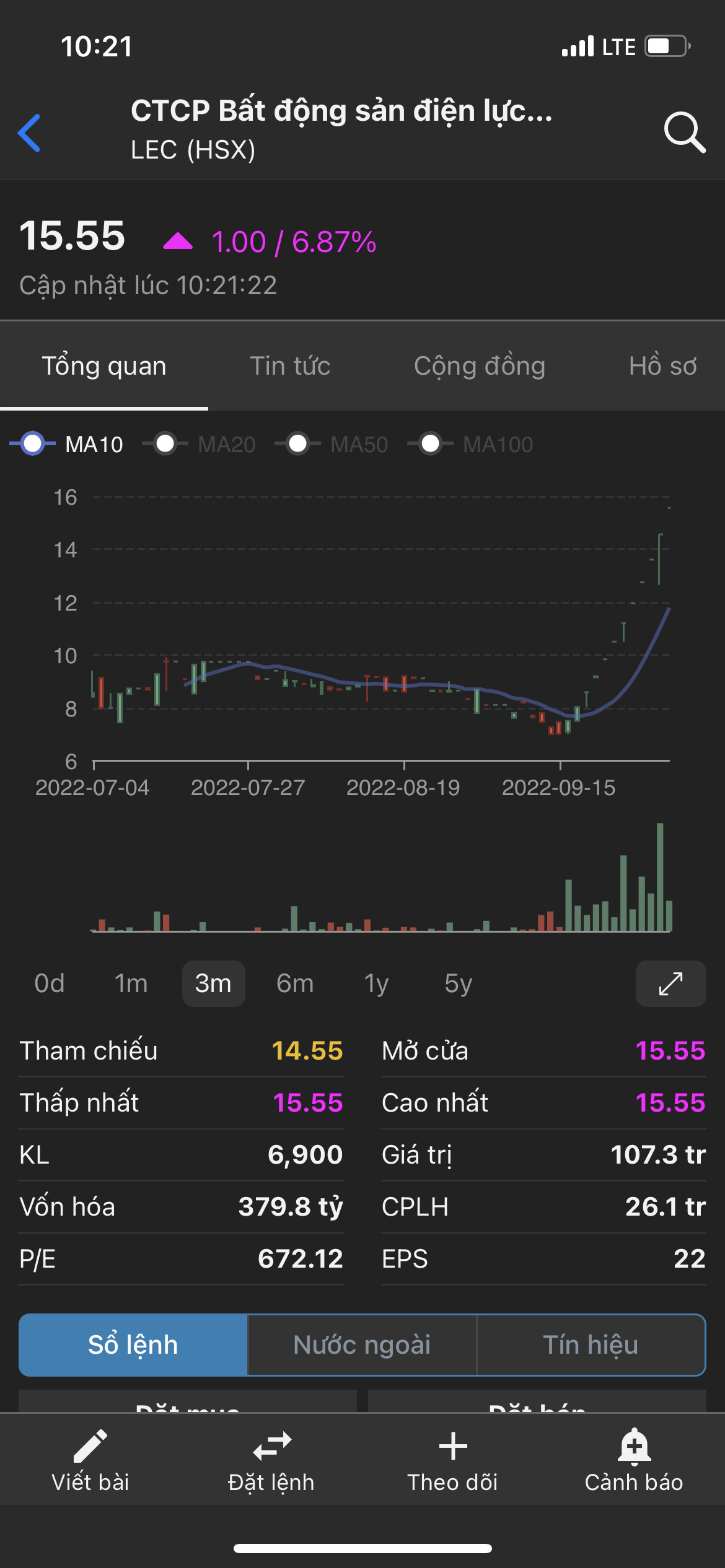This screenshot has width=725, height=1568.
Task: Open Đặt lệnh to place an order
Action: pyautogui.click(x=271, y=1460)
